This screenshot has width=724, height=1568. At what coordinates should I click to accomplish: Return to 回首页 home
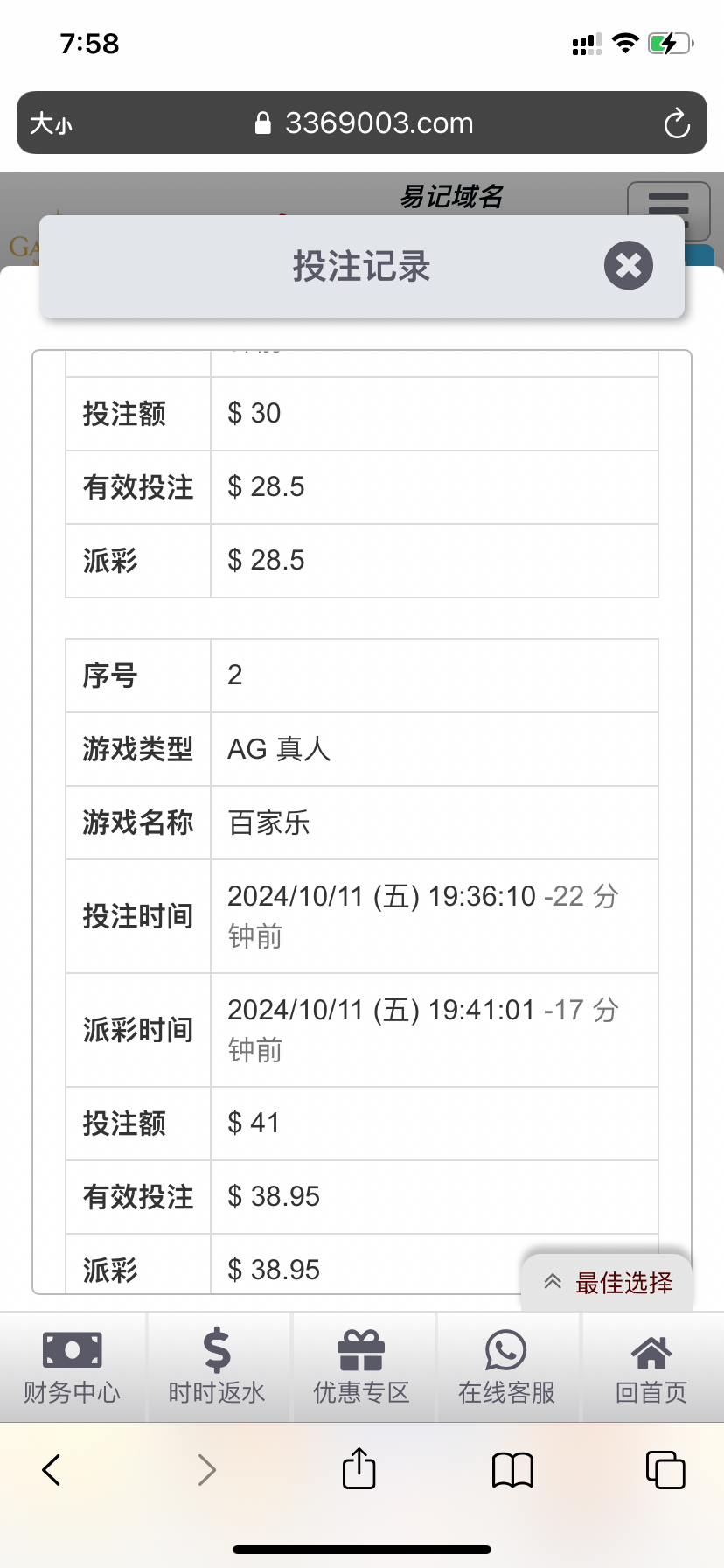651,1367
